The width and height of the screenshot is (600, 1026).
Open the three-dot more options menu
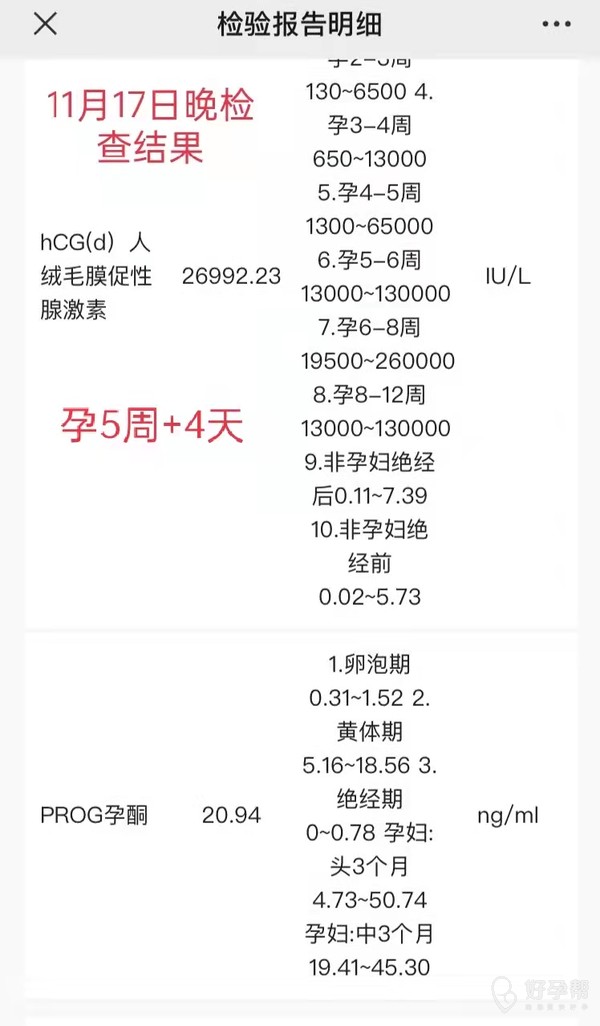tap(557, 25)
